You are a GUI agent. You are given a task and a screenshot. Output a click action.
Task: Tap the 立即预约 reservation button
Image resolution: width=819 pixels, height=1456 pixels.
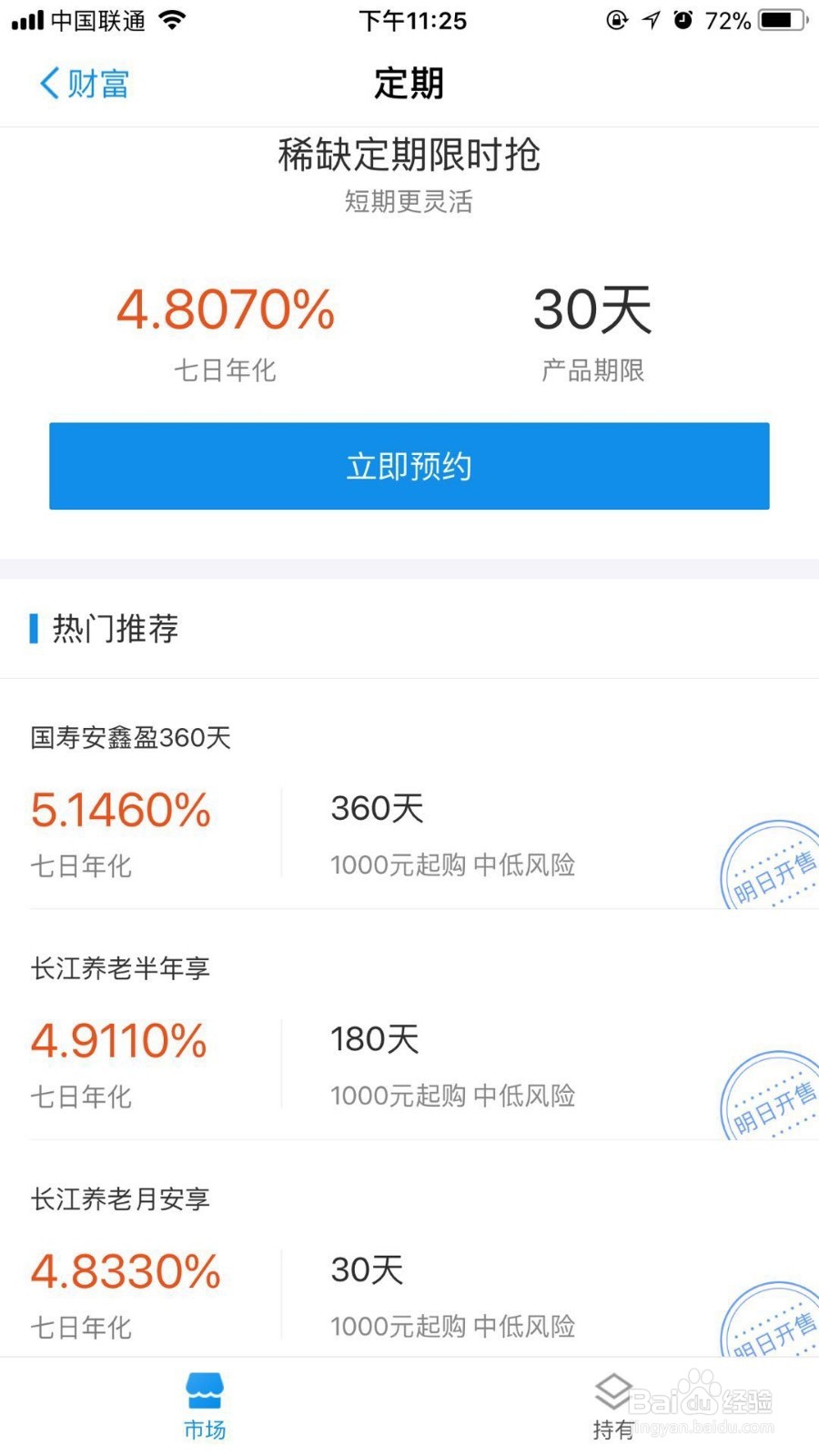pos(409,466)
